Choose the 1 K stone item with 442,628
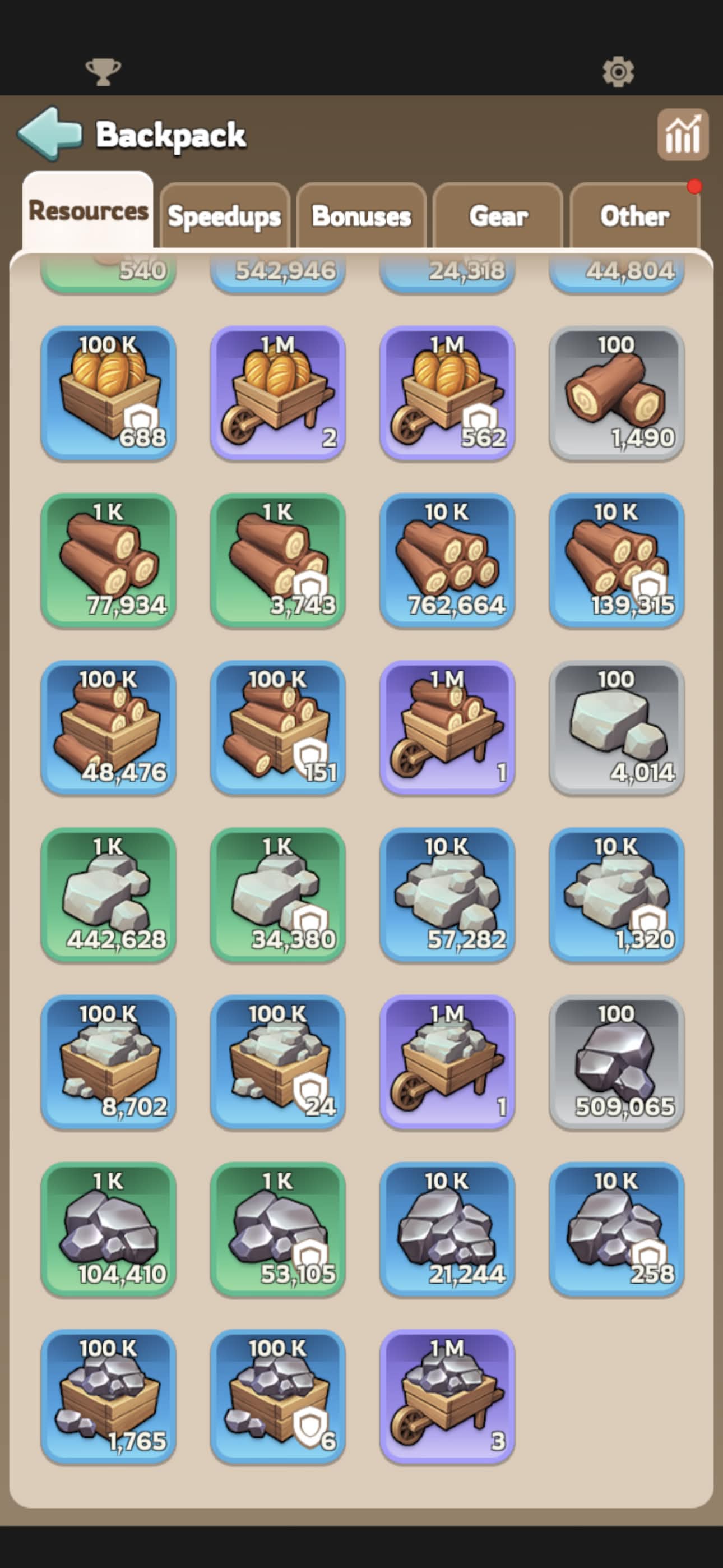 [108, 896]
